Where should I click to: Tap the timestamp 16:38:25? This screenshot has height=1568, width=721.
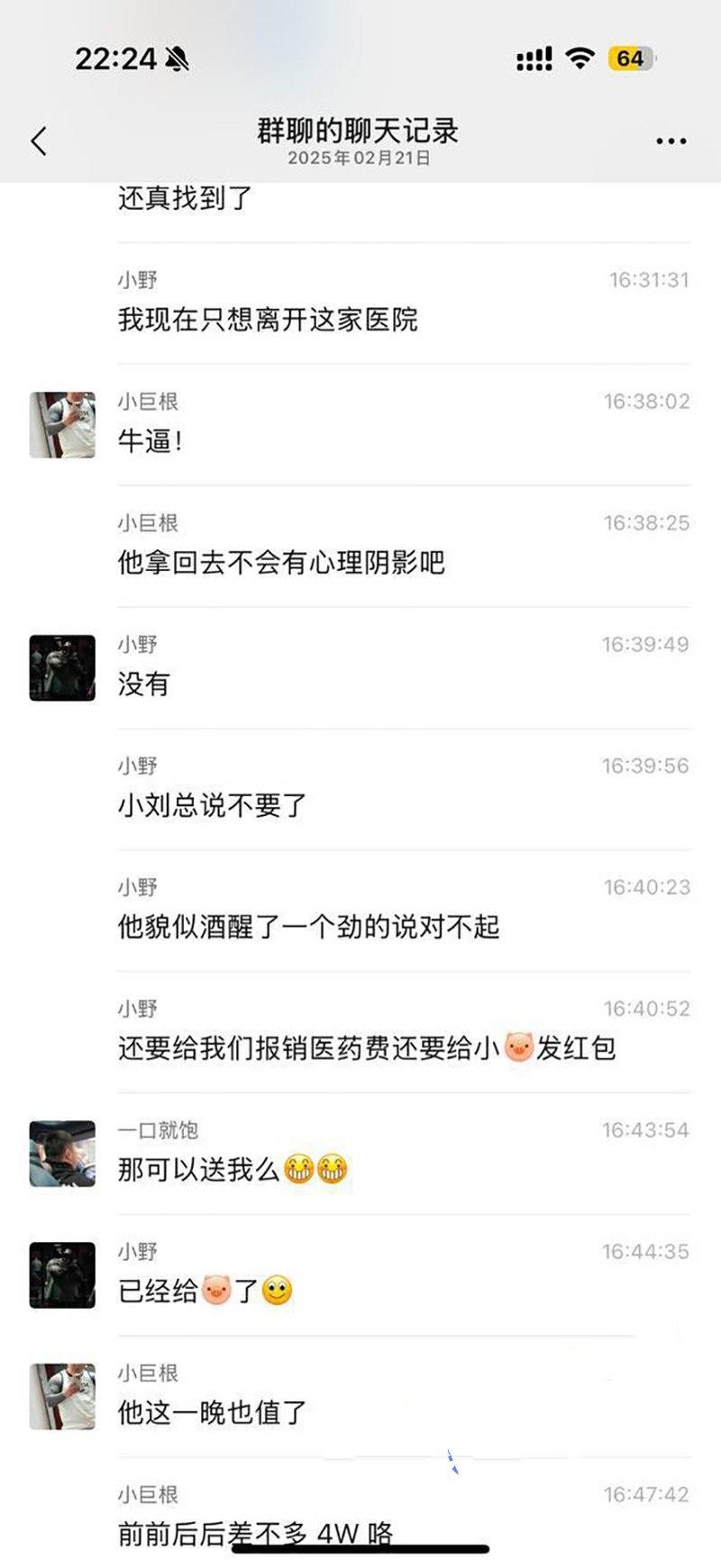pos(647,521)
